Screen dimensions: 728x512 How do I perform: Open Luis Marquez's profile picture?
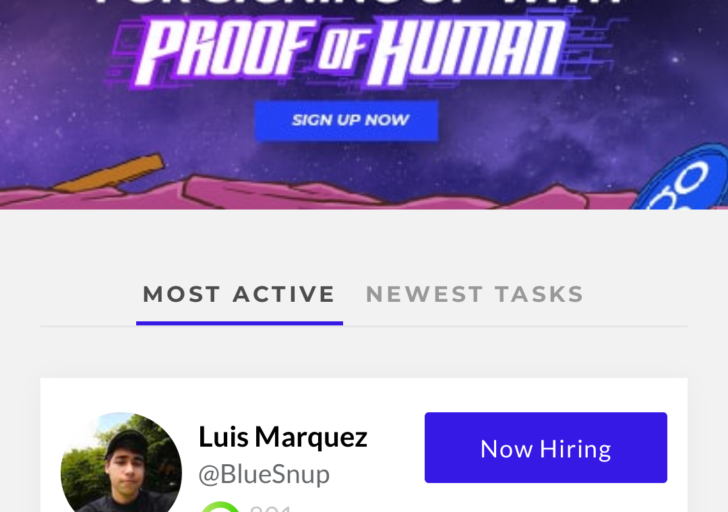(121, 465)
